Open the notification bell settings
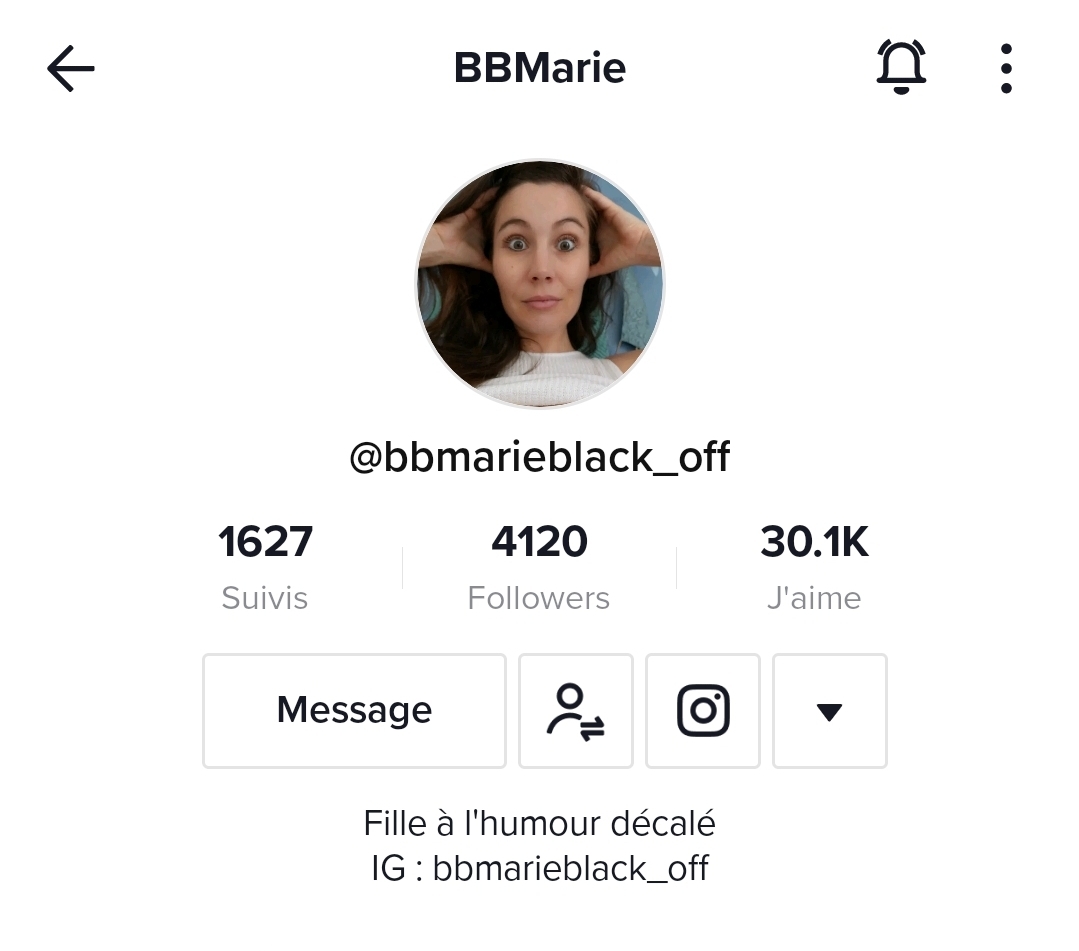The width and height of the screenshot is (1079, 951). [901, 68]
